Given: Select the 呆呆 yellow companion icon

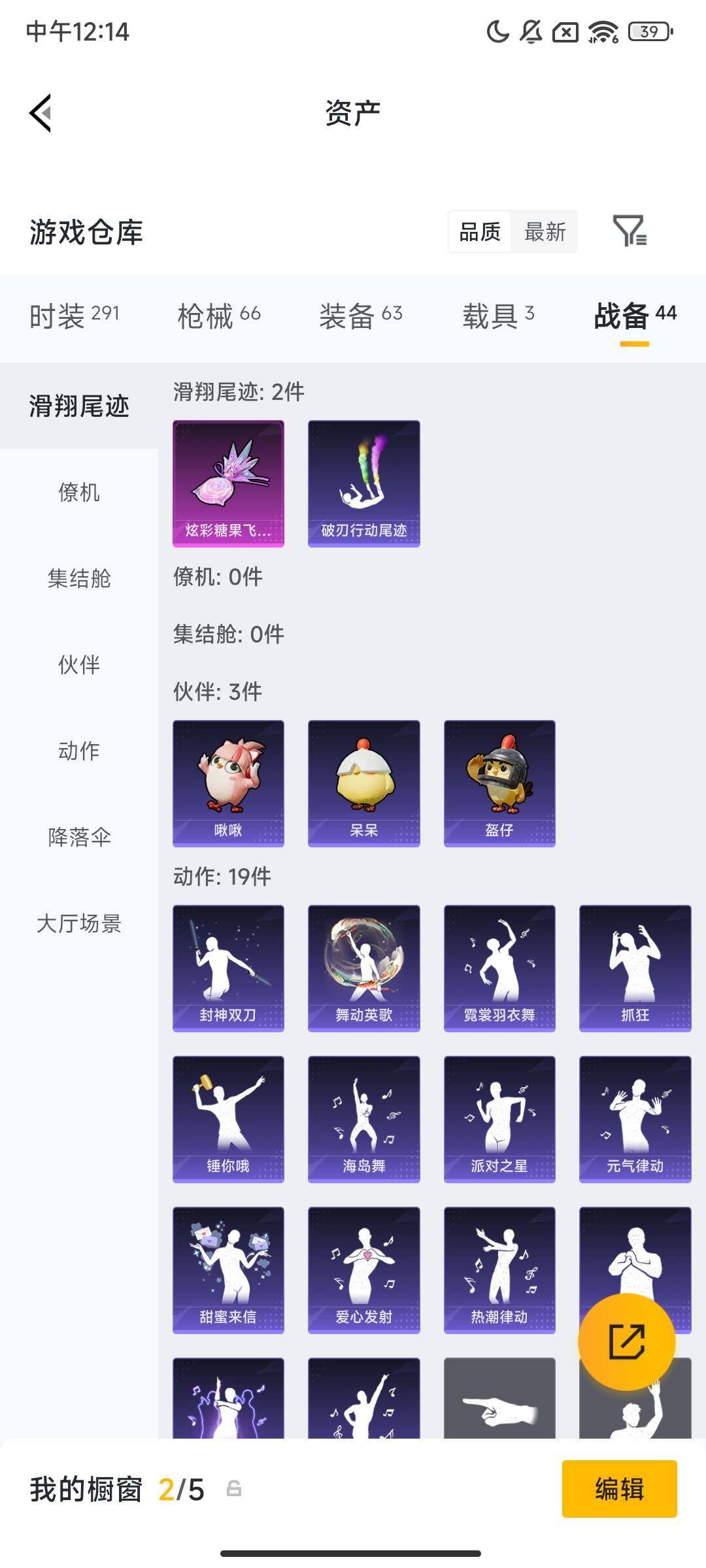Looking at the screenshot, I should coord(363,783).
